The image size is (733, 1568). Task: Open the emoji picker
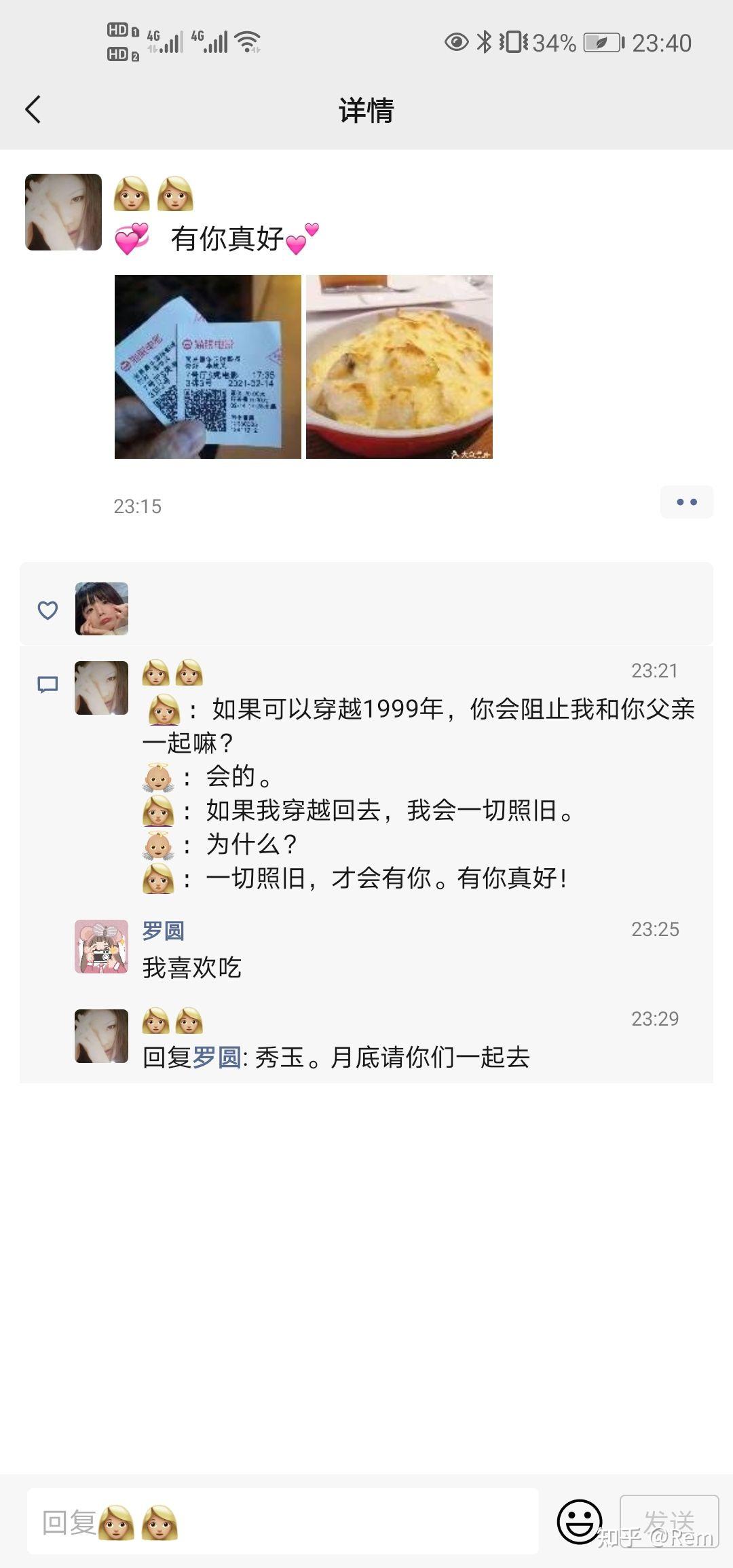click(579, 1522)
